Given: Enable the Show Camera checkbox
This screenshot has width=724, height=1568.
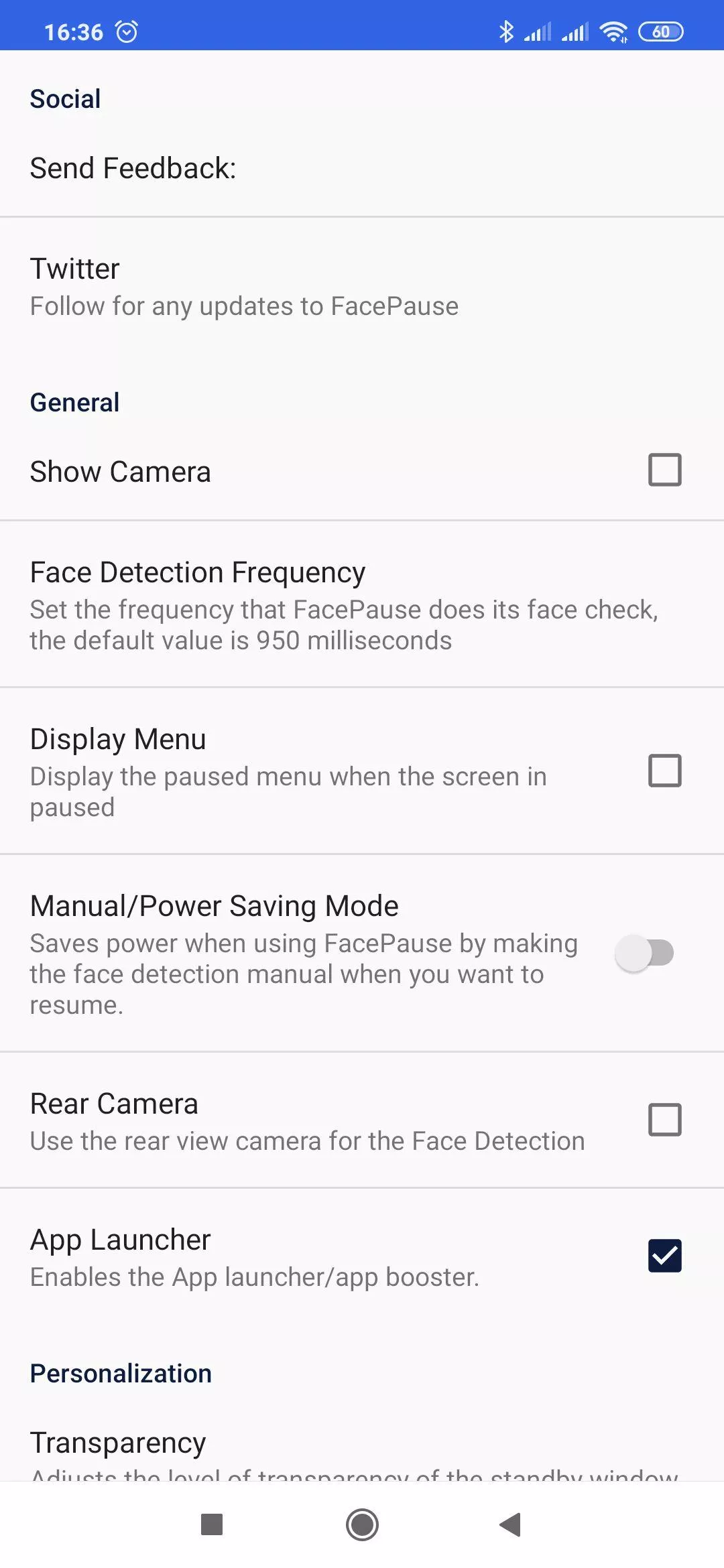Looking at the screenshot, I should click(x=664, y=470).
